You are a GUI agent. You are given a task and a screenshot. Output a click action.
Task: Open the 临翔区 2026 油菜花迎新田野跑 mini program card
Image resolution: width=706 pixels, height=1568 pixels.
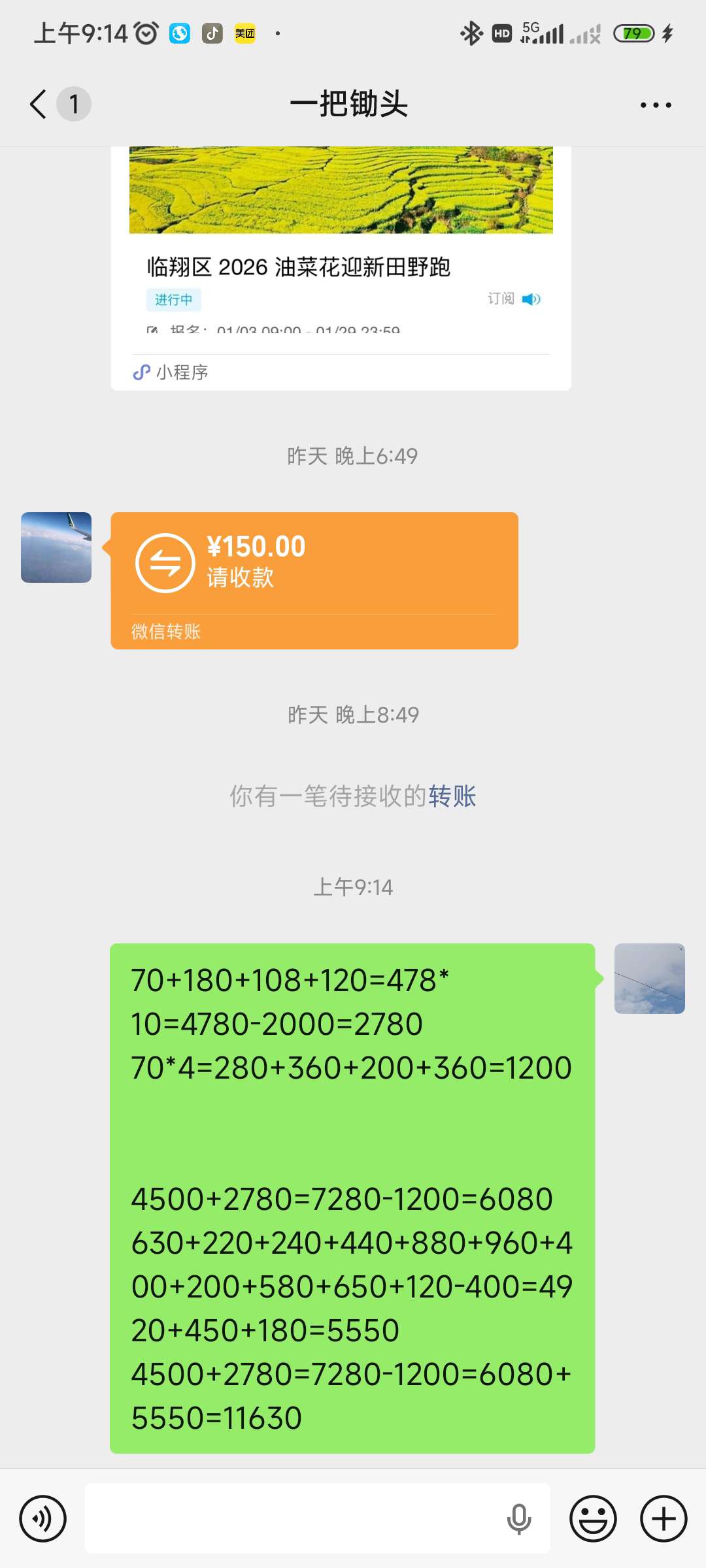pyautogui.click(x=341, y=268)
